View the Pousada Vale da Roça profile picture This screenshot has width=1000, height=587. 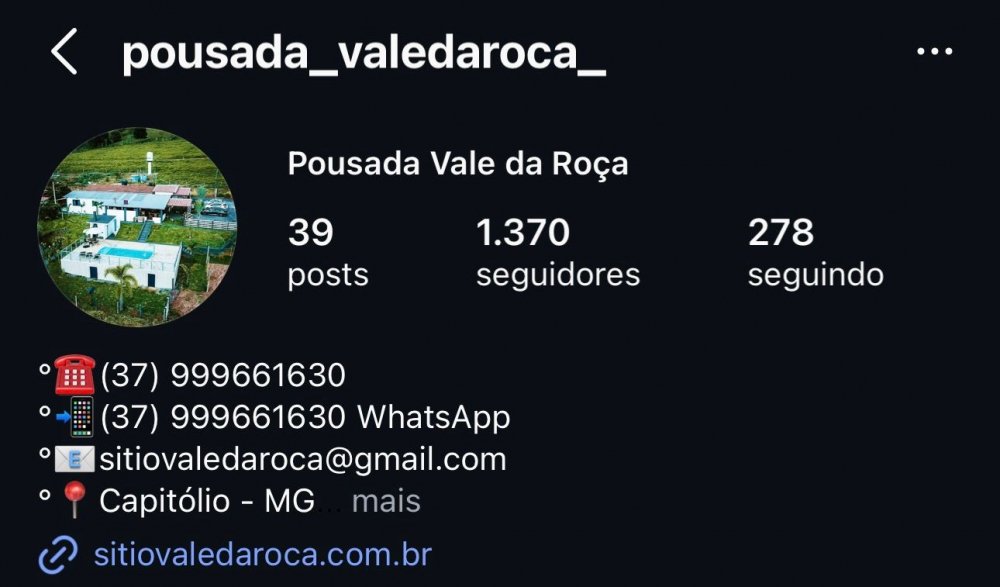coord(137,227)
